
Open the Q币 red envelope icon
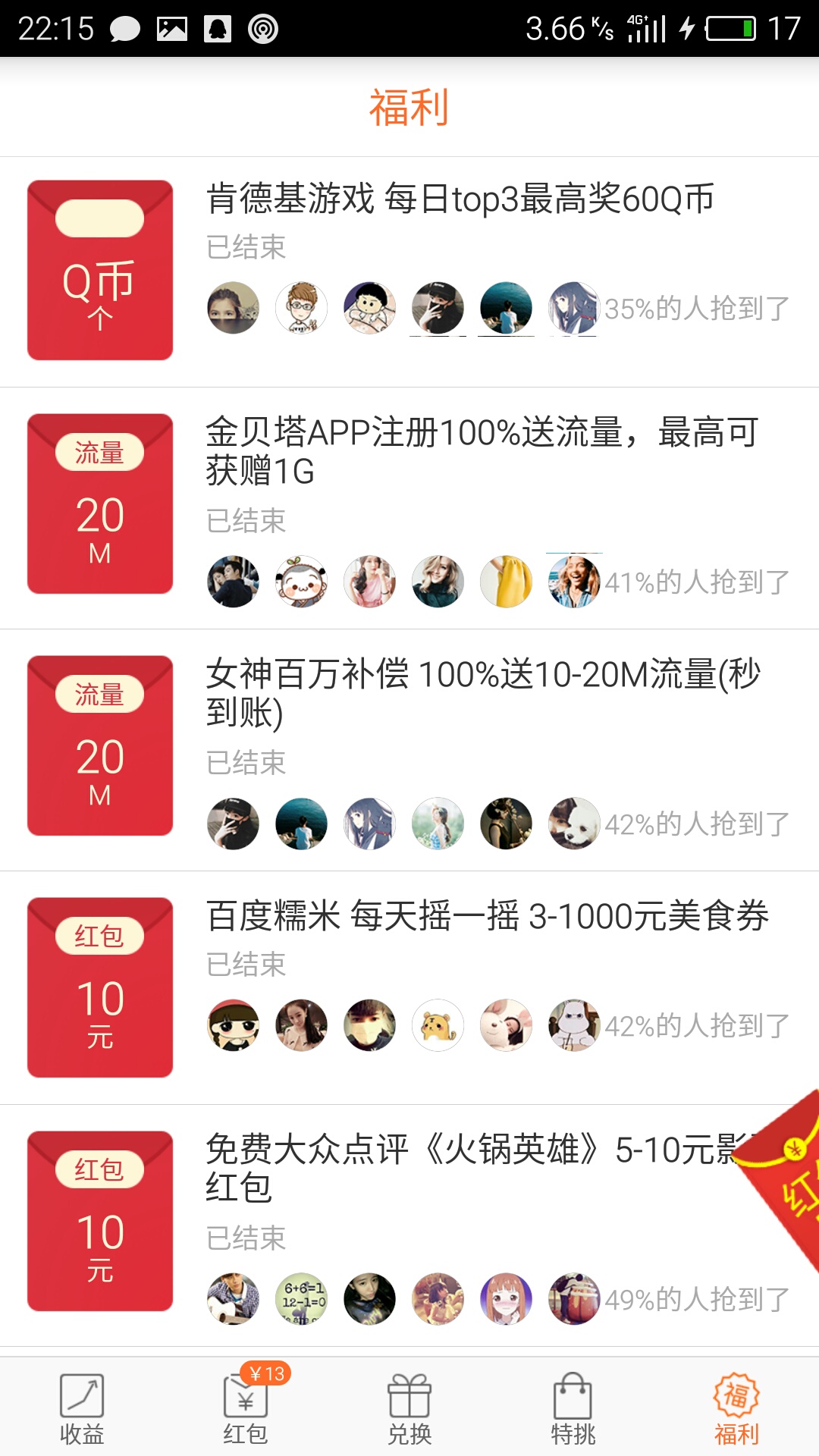pyautogui.click(x=101, y=269)
